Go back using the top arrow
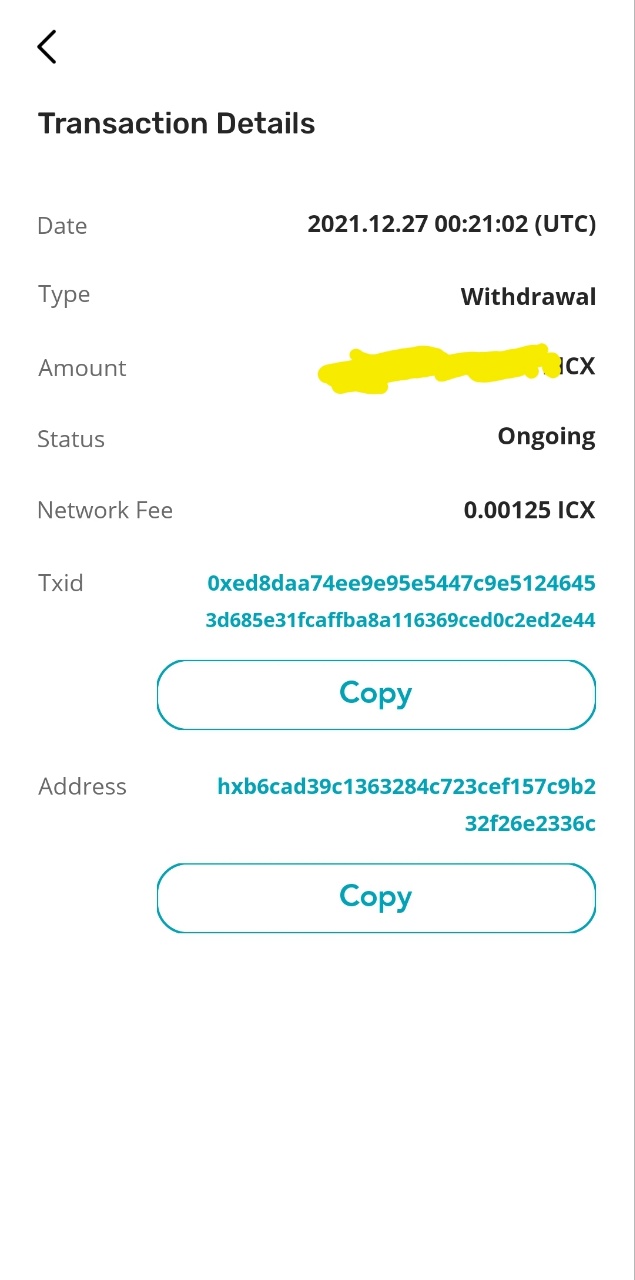This screenshot has width=635, height=1280. [x=46, y=47]
